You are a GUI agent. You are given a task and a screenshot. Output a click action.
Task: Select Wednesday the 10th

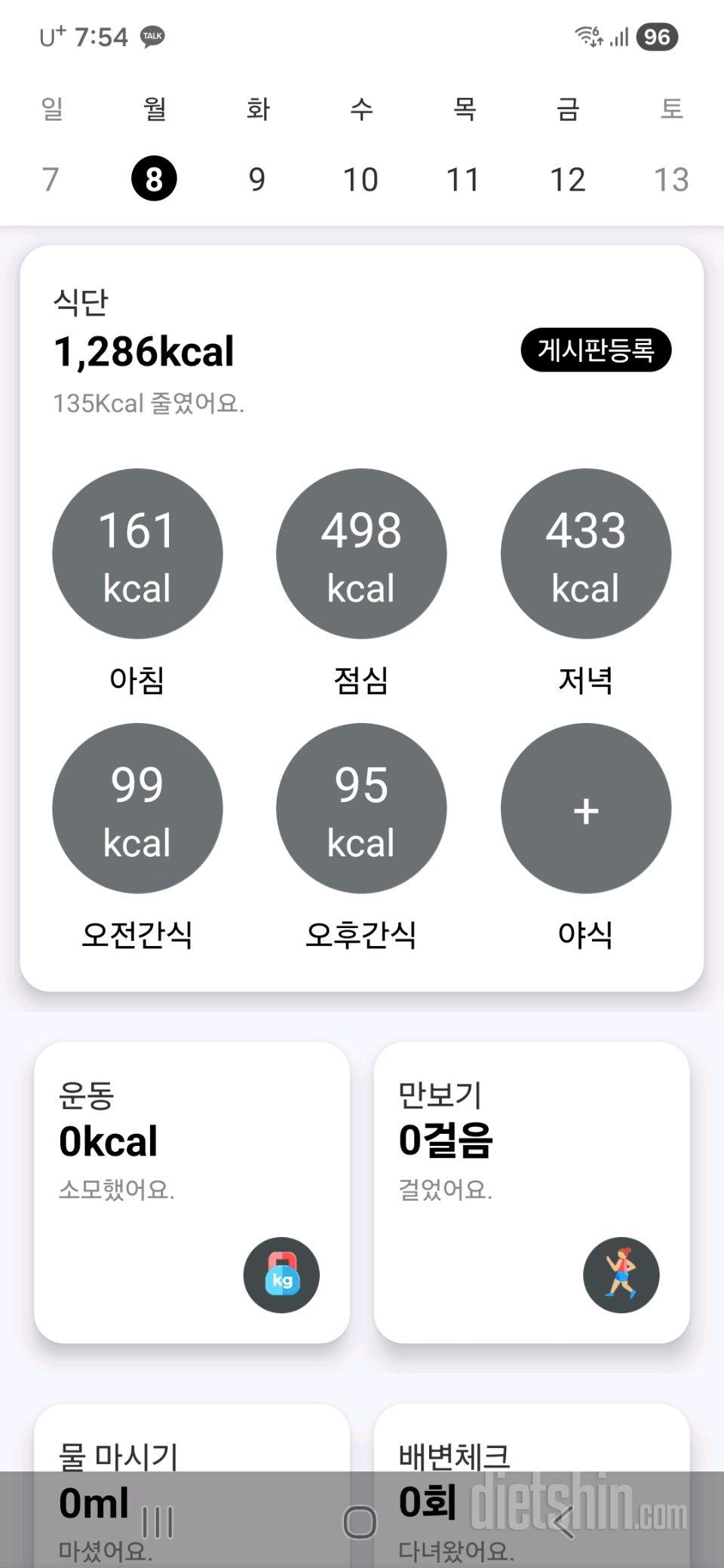click(360, 179)
